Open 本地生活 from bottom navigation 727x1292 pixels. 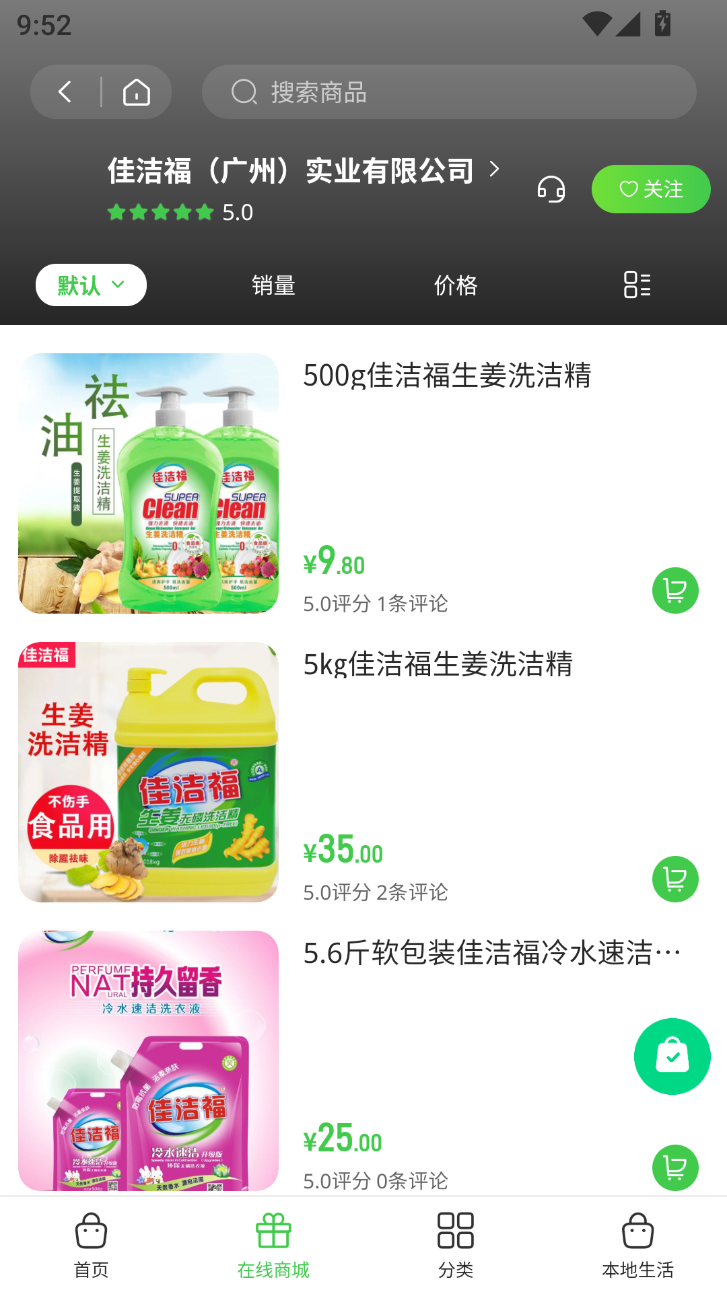click(x=637, y=1243)
